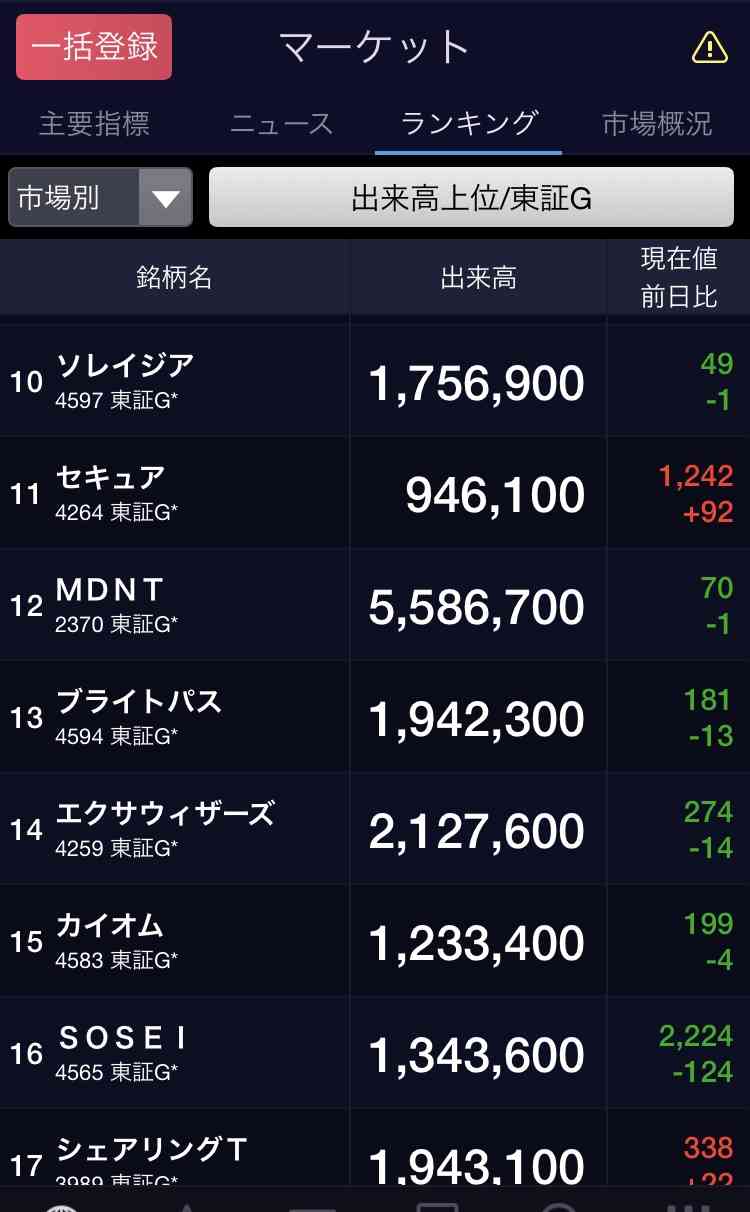Viewport: 750px width, 1212px height.
Task: Switch to the 市場概況 tab
Action: tap(656, 124)
